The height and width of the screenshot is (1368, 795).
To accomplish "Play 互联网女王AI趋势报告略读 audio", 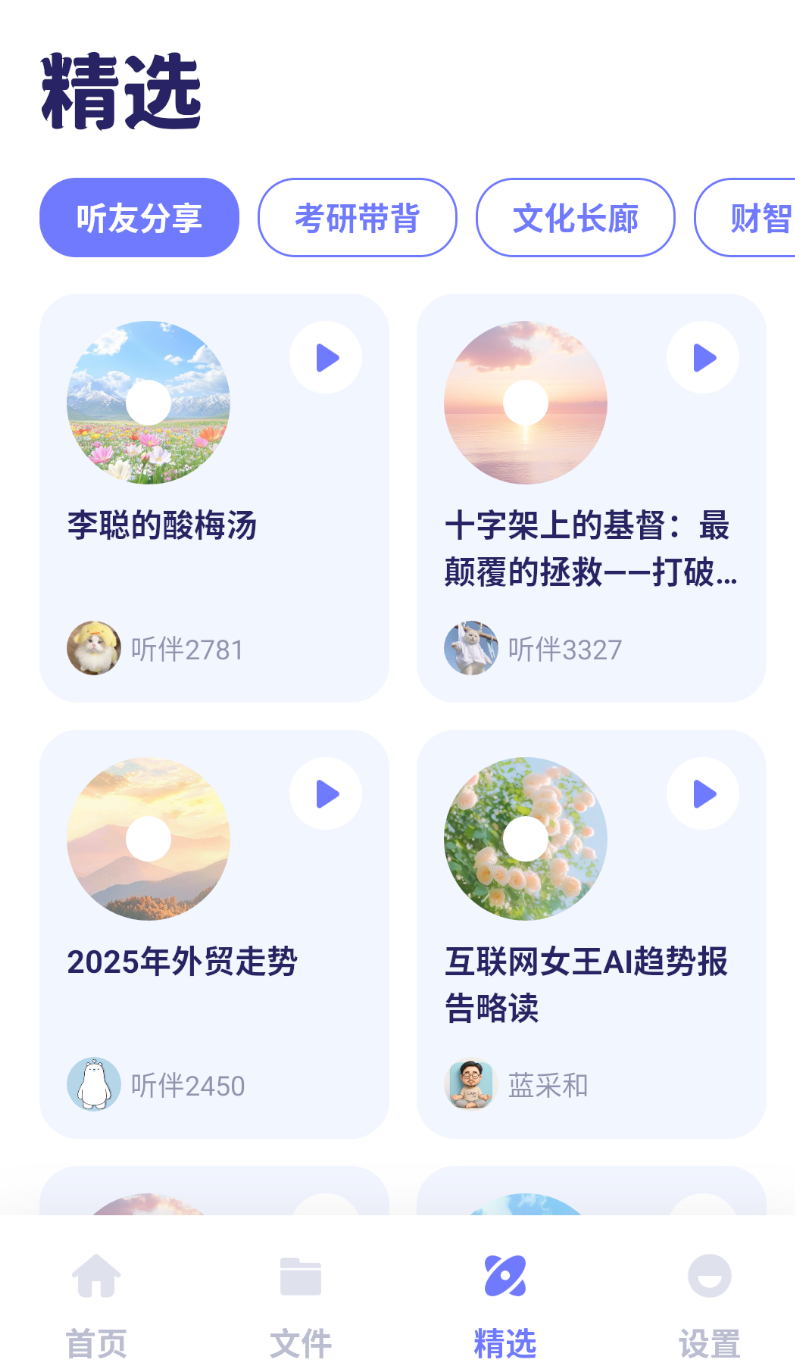I will click(x=703, y=793).
